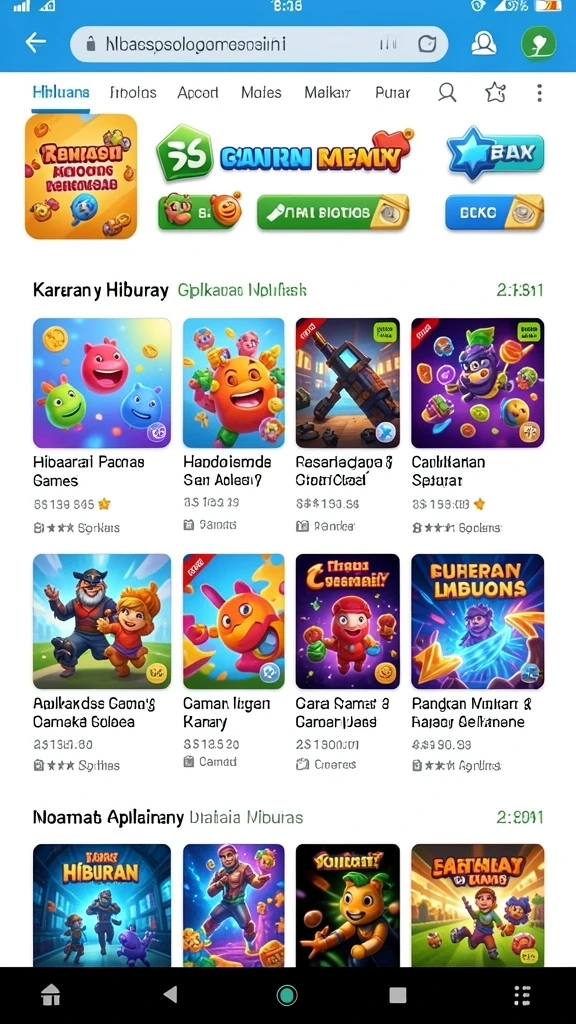Tap the blue BCKC button
The image size is (576, 1024).
[494, 213]
